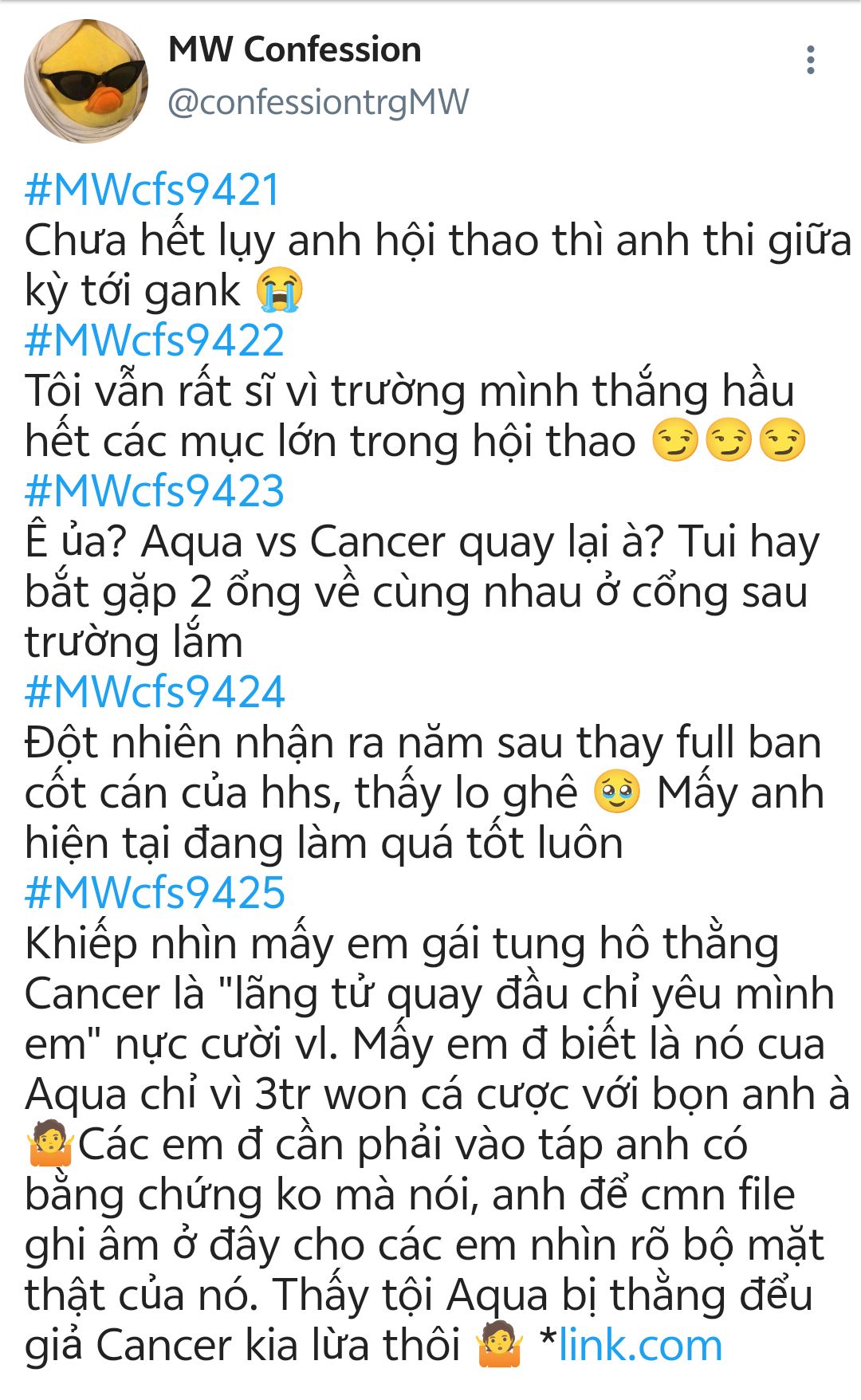The width and height of the screenshot is (861, 1400).
Task: Open the @confessiontrgMW account name
Action: point(318,102)
